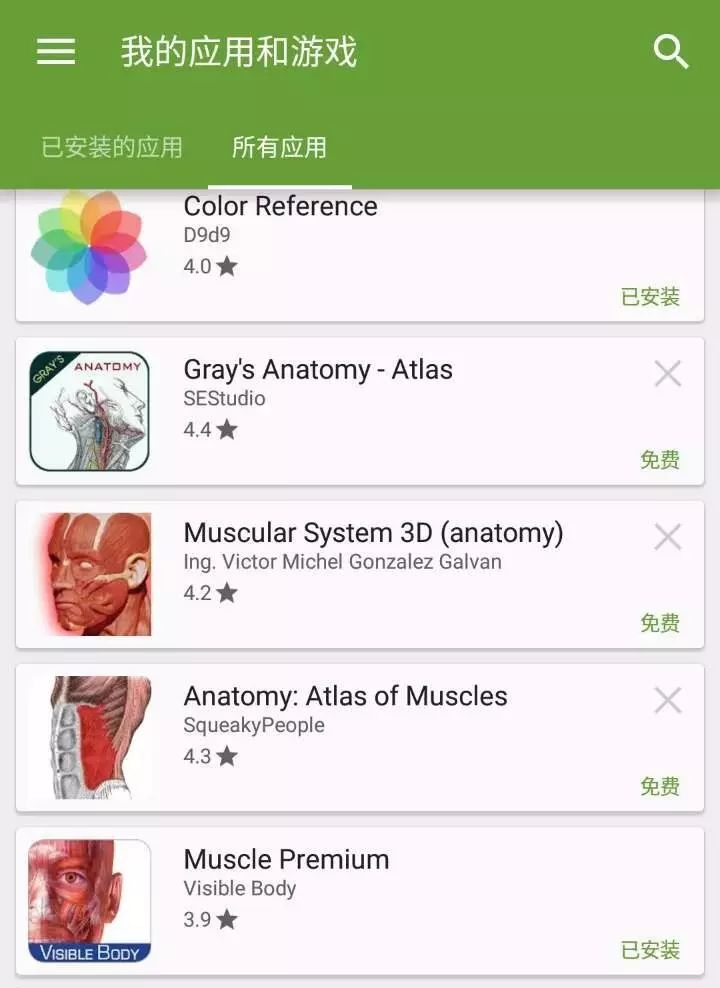Image resolution: width=720 pixels, height=988 pixels.
Task: Remove Anatomy: Atlas of Muscles entry
Action: pos(667,700)
